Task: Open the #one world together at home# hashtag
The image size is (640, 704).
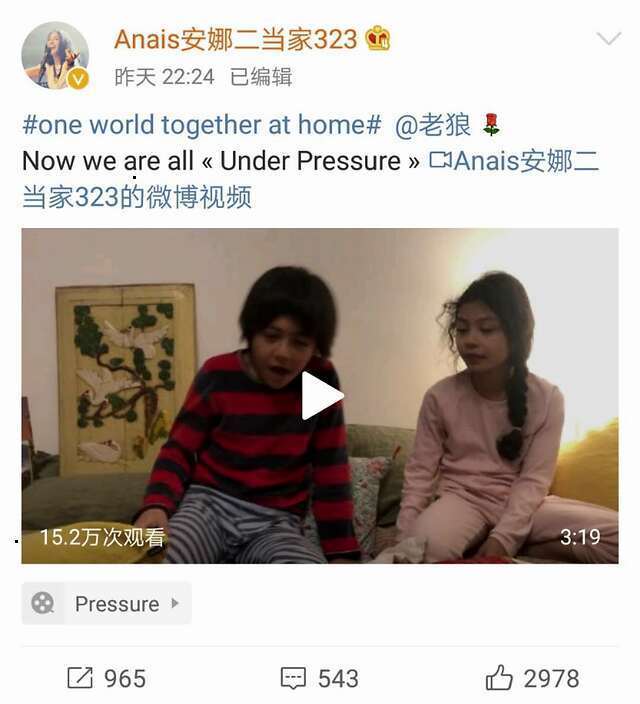Action: (x=202, y=125)
